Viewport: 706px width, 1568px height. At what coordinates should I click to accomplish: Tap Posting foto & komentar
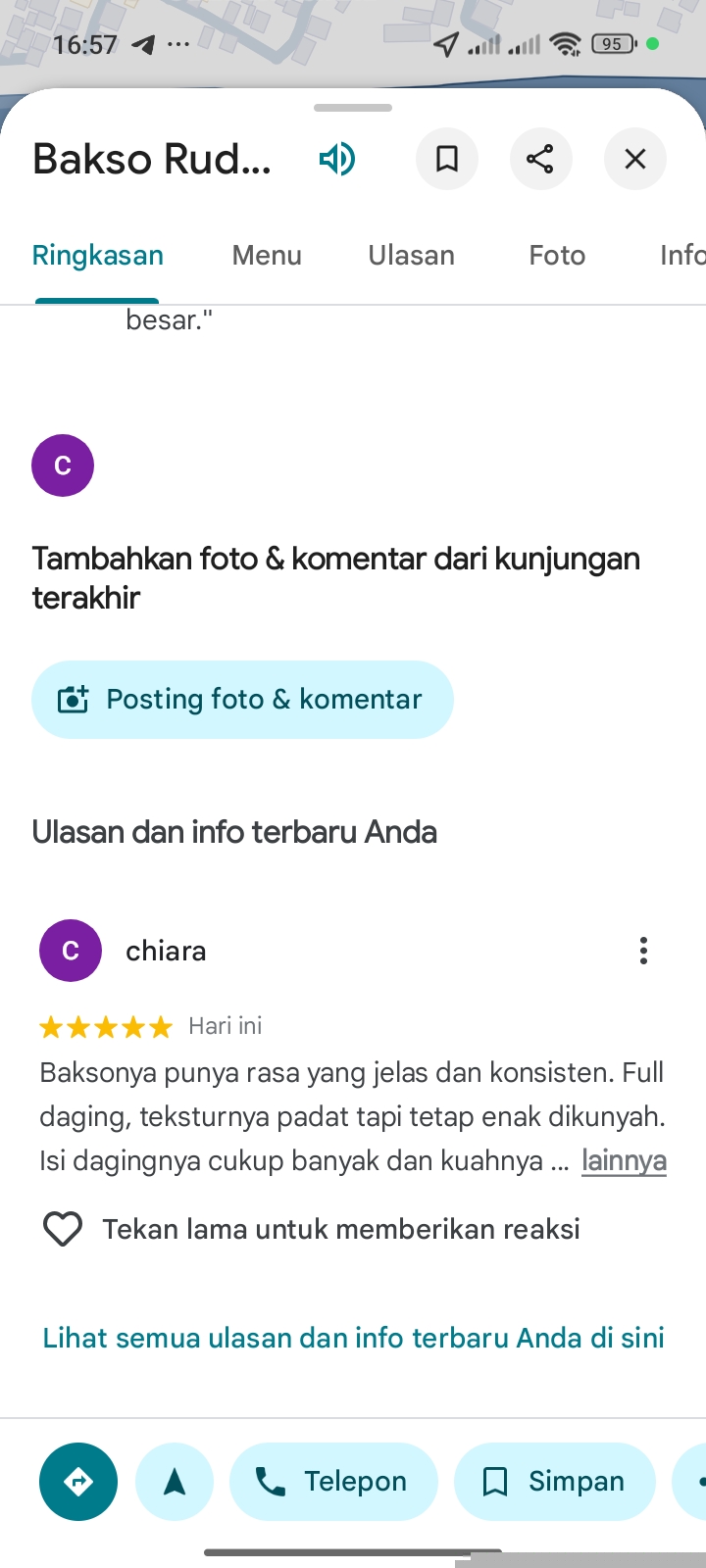tap(242, 700)
